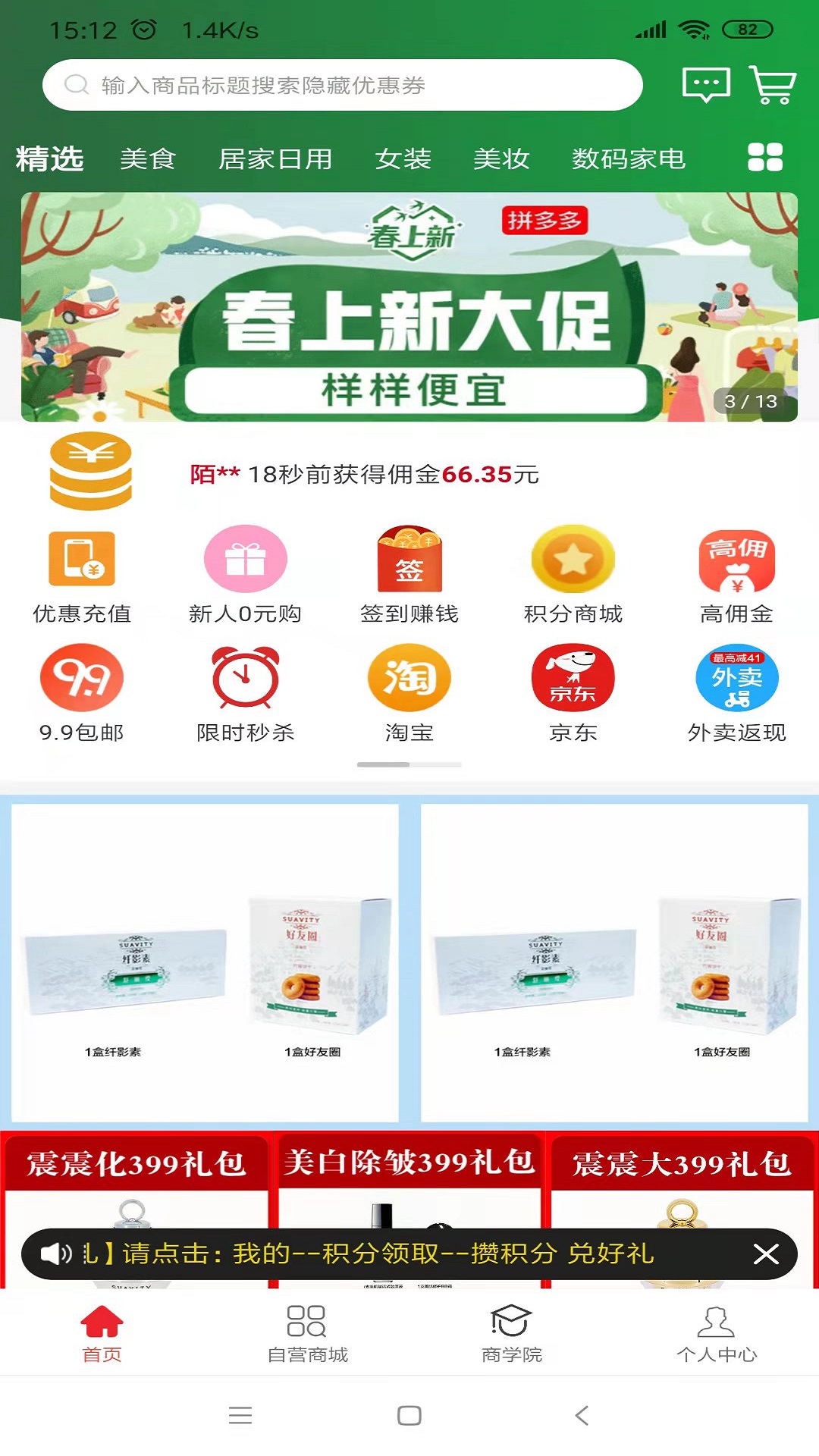Open the messages icon
The height and width of the screenshot is (1456, 819).
706,84
